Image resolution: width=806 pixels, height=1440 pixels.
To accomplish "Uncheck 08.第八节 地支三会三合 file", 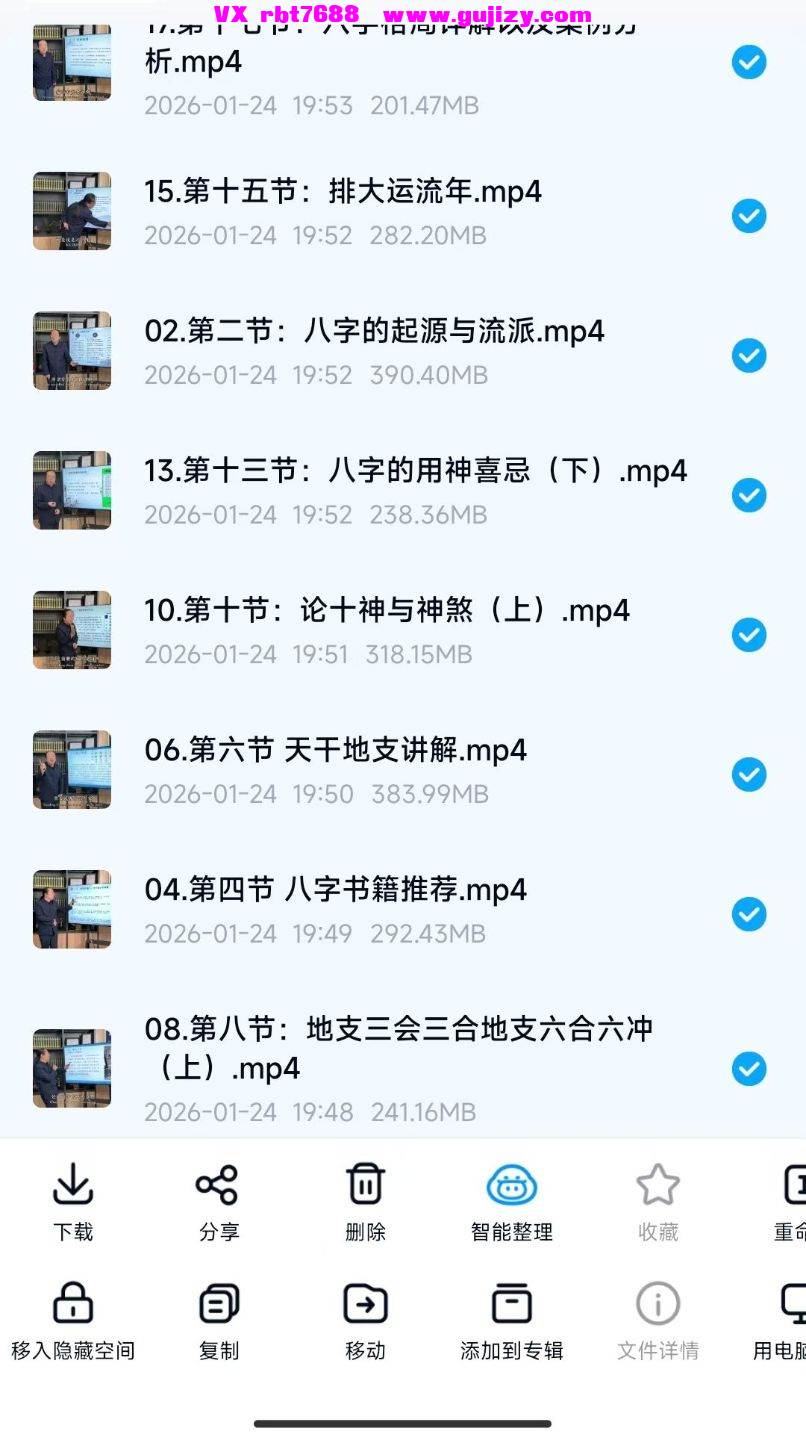I will (749, 1069).
